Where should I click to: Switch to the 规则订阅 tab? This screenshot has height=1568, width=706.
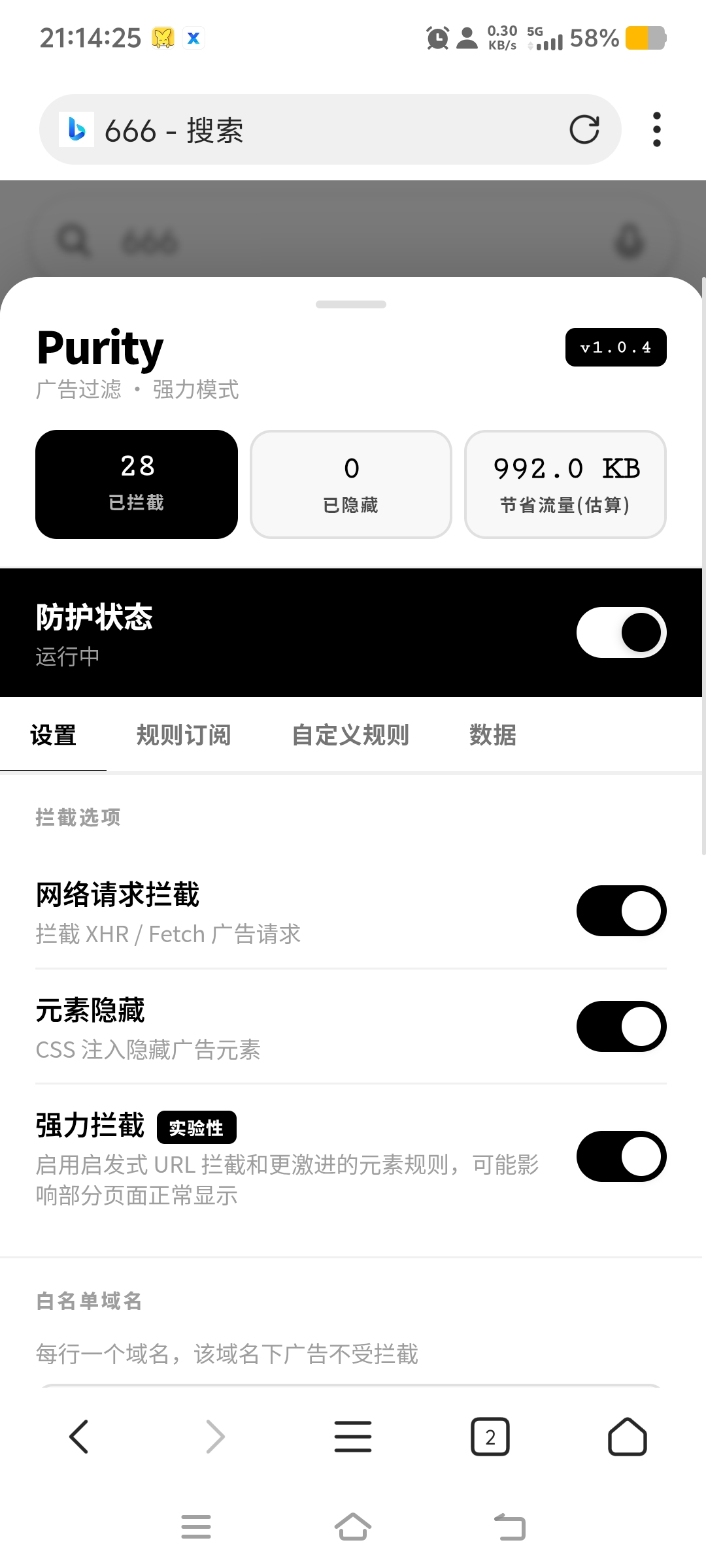[184, 735]
